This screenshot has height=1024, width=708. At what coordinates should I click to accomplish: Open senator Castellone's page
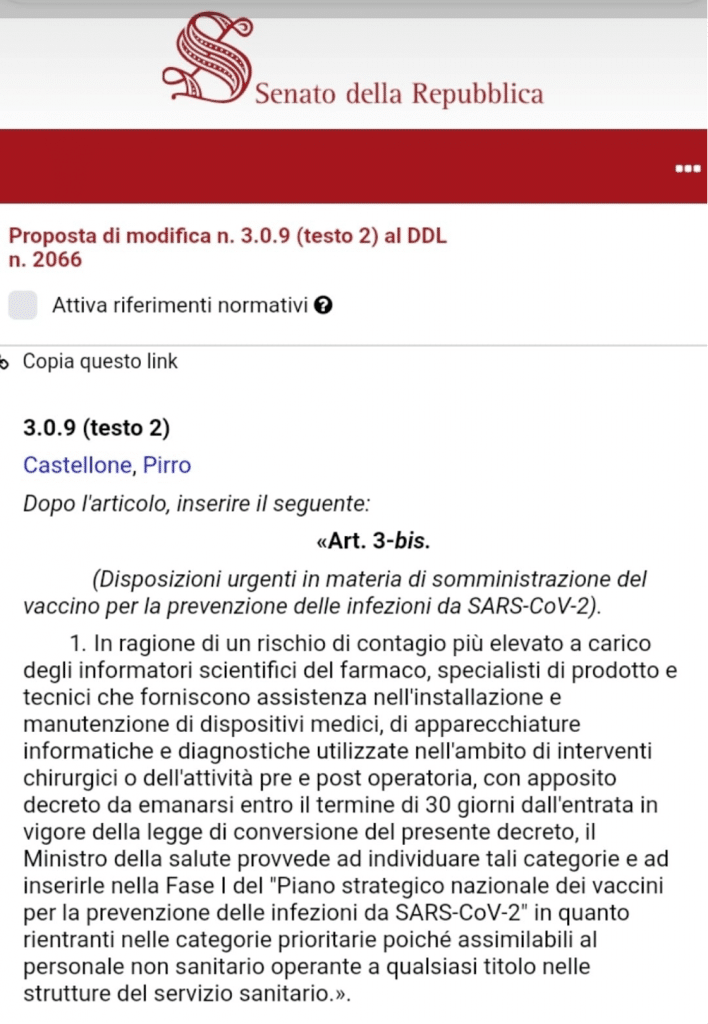77,465
